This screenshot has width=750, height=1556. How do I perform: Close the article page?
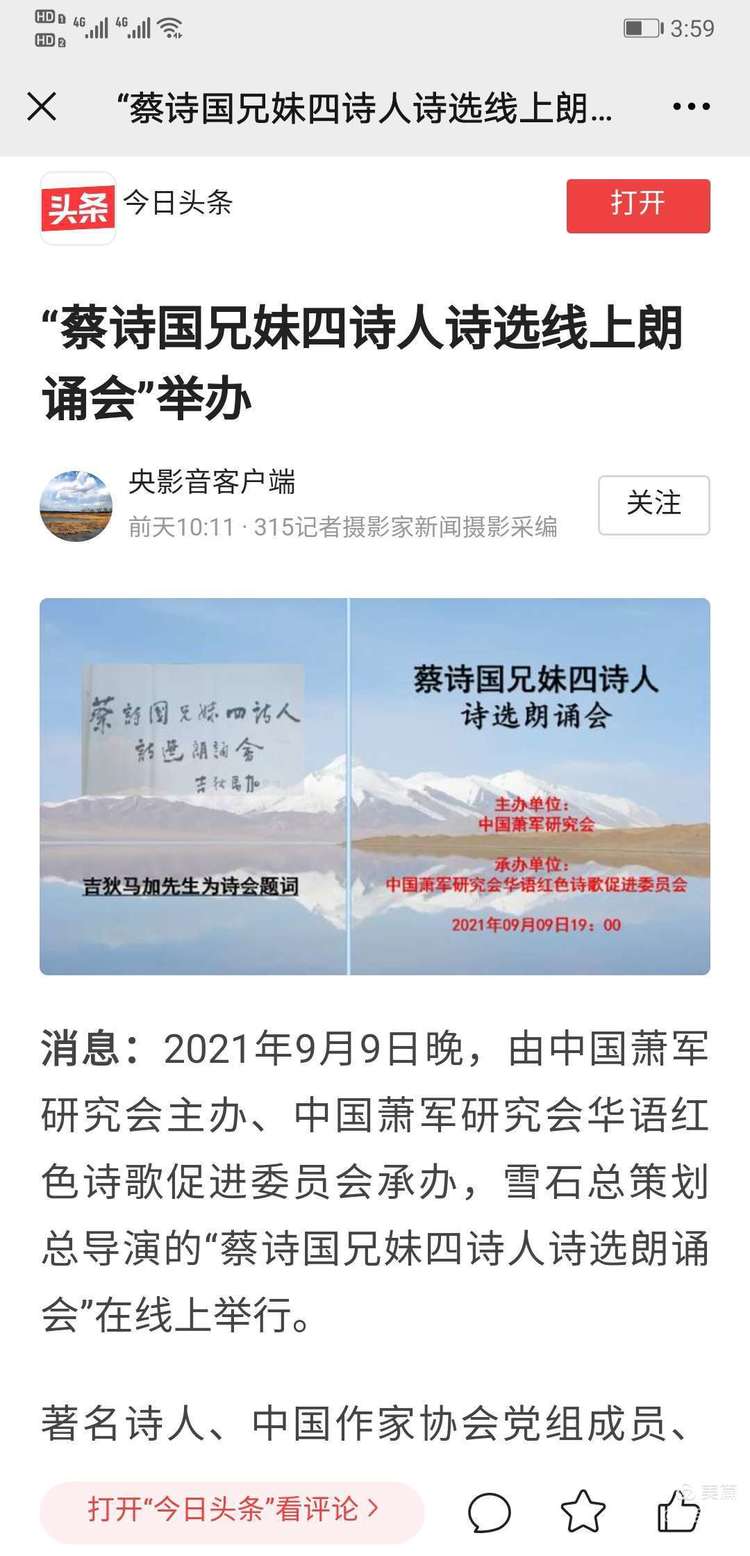coord(41,107)
